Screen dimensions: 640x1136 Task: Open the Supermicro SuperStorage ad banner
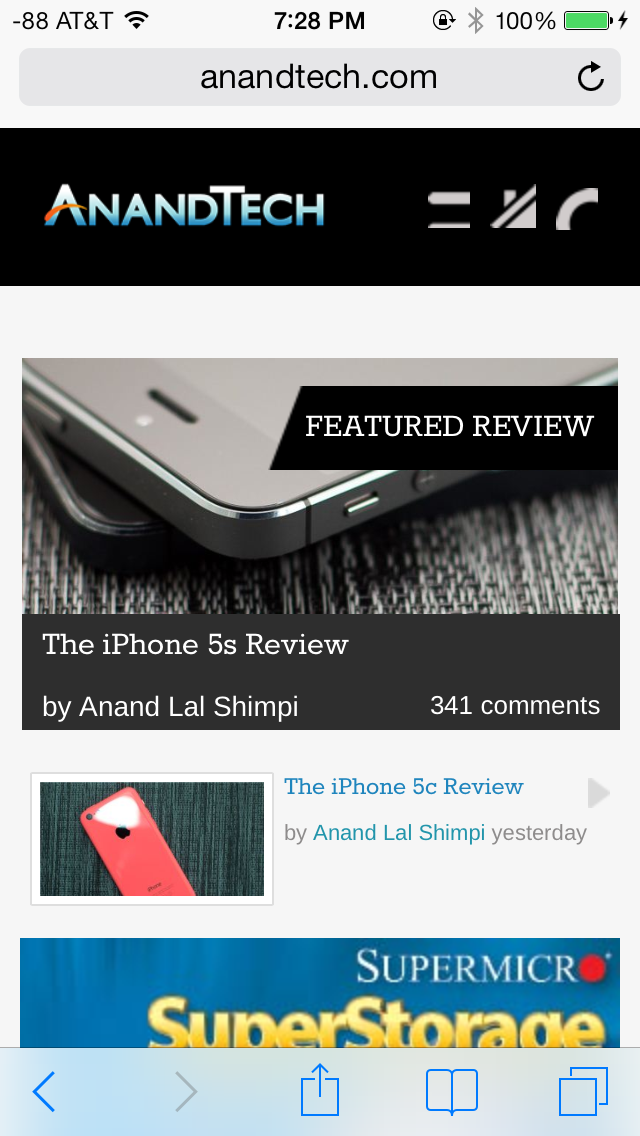(x=320, y=993)
